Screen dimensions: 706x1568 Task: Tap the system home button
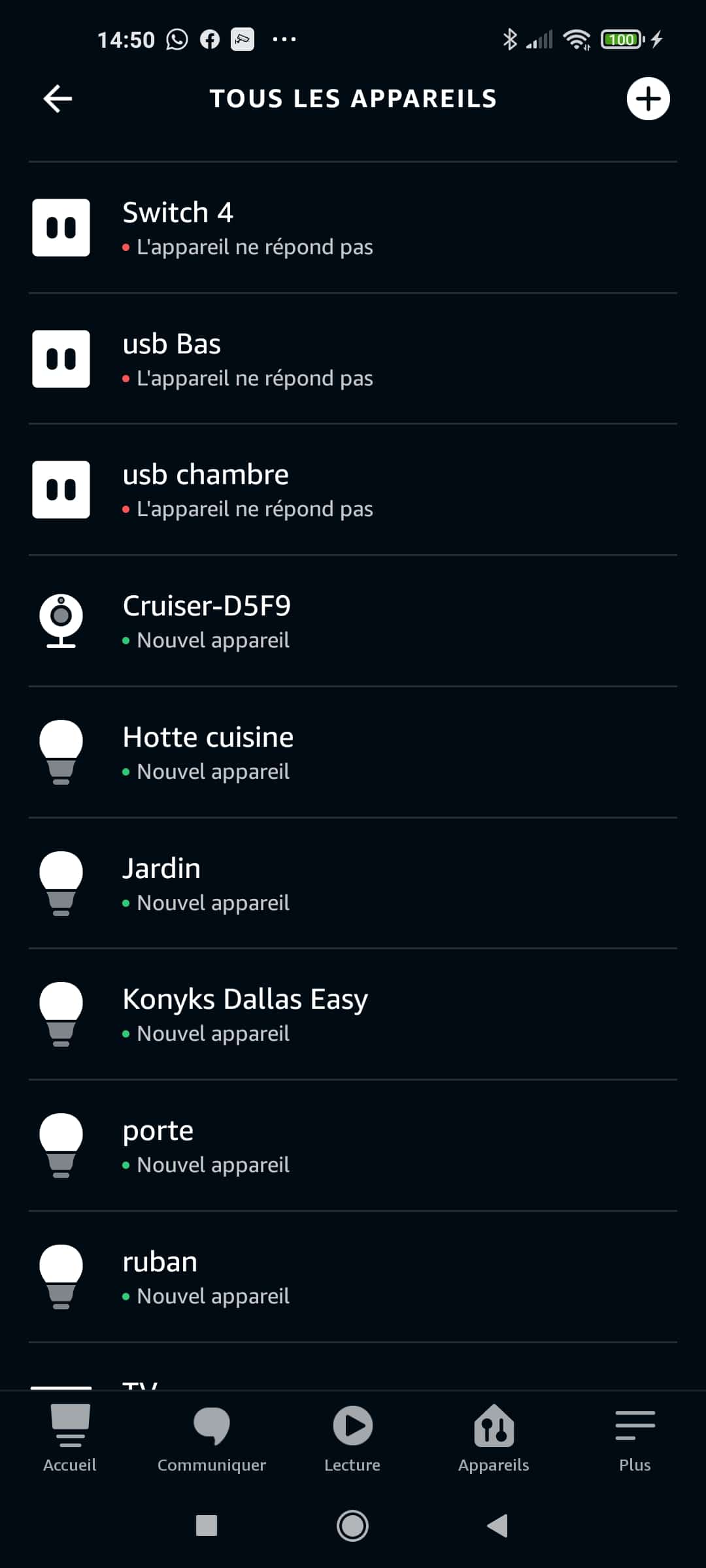pos(352,1526)
